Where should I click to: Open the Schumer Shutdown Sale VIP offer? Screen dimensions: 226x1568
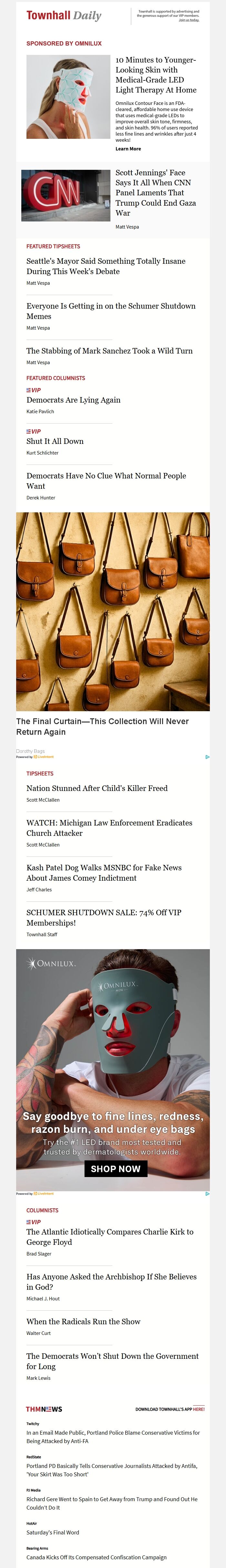(104, 917)
